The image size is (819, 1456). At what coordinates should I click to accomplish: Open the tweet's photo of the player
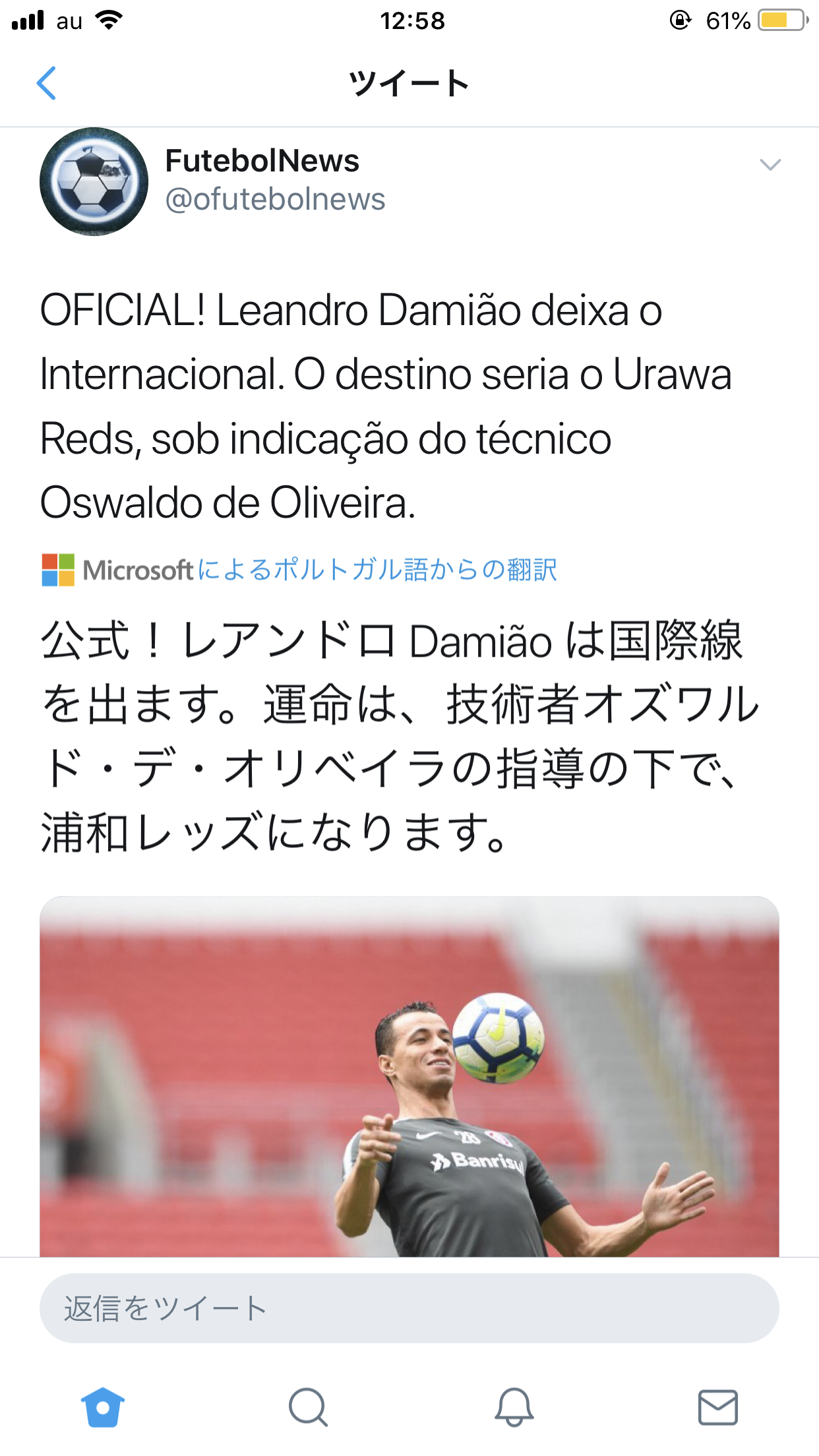click(x=409, y=1076)
